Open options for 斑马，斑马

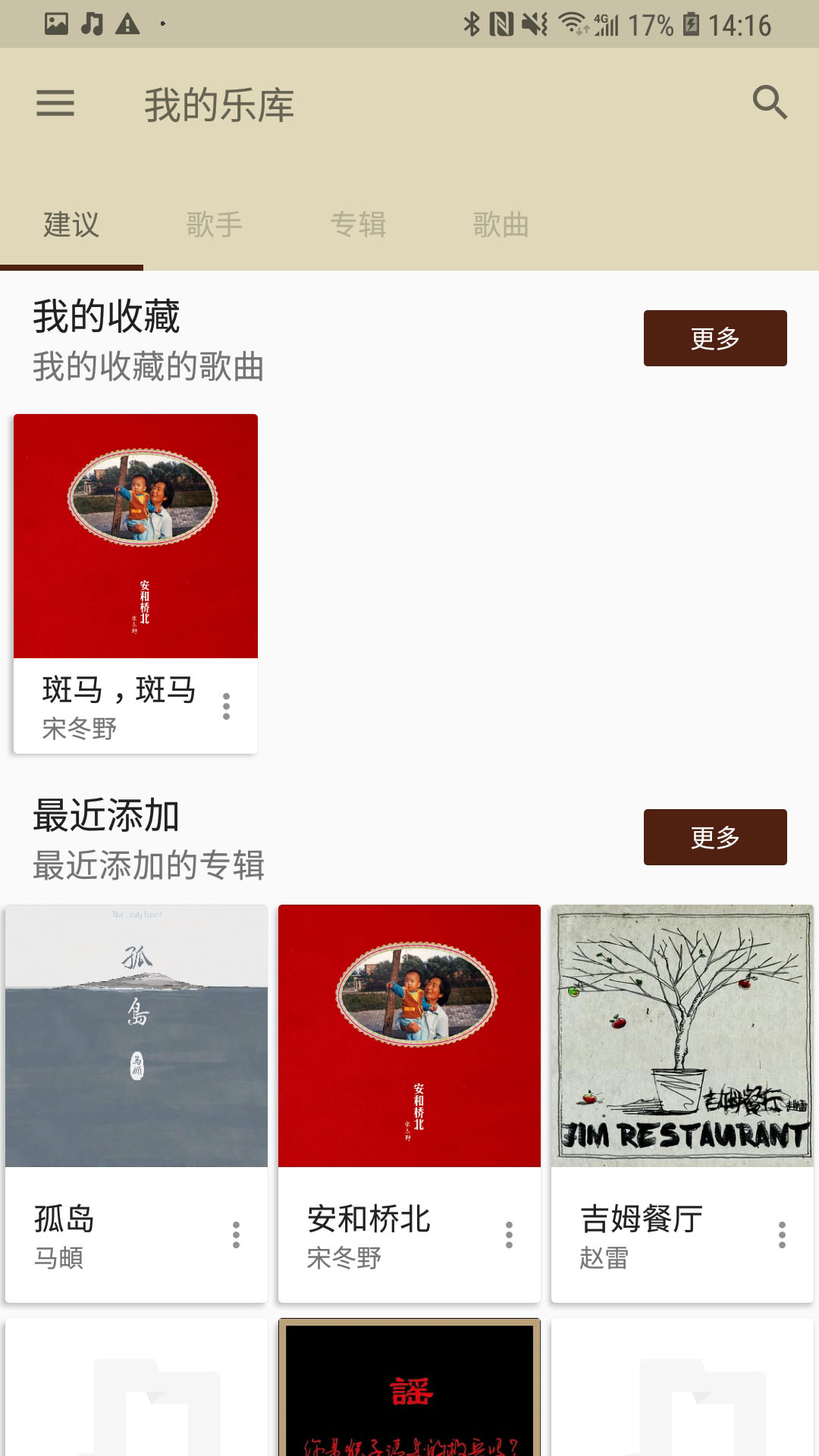pos(226,706)
